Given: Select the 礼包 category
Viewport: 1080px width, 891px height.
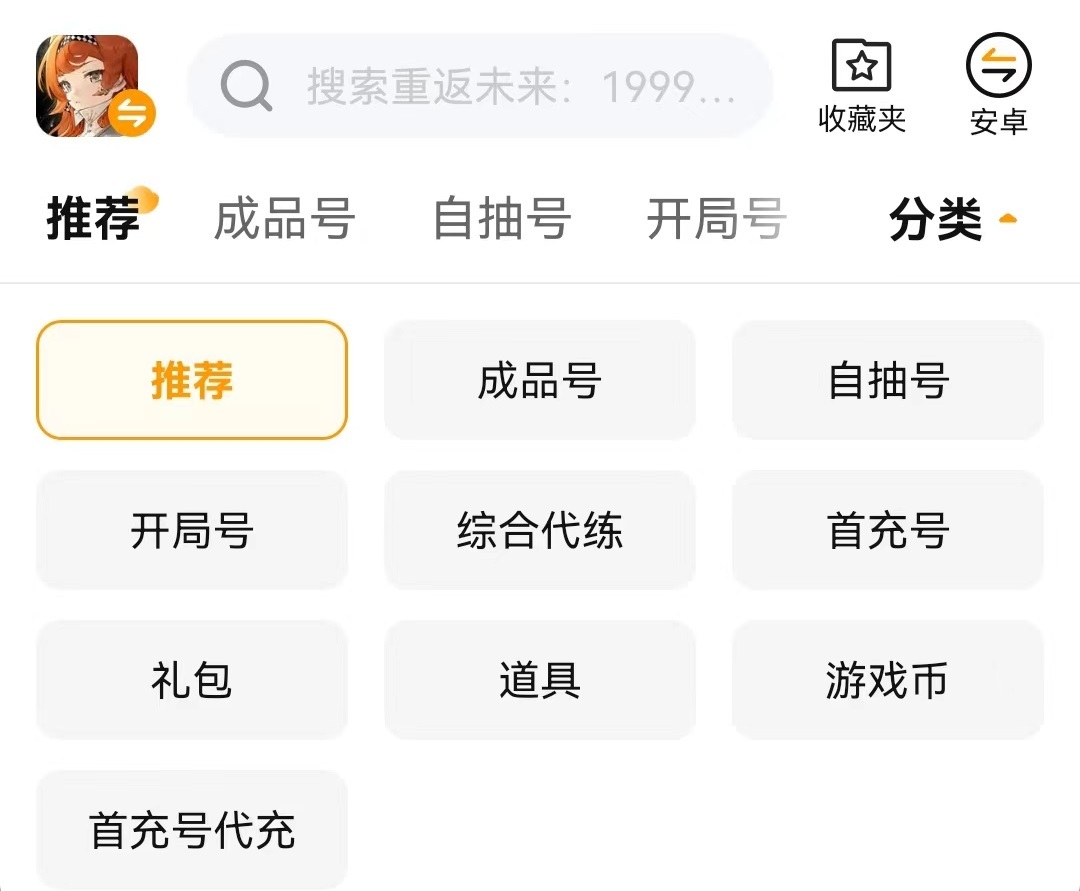Looking at the screenshot, I should (x=192, y=680).
